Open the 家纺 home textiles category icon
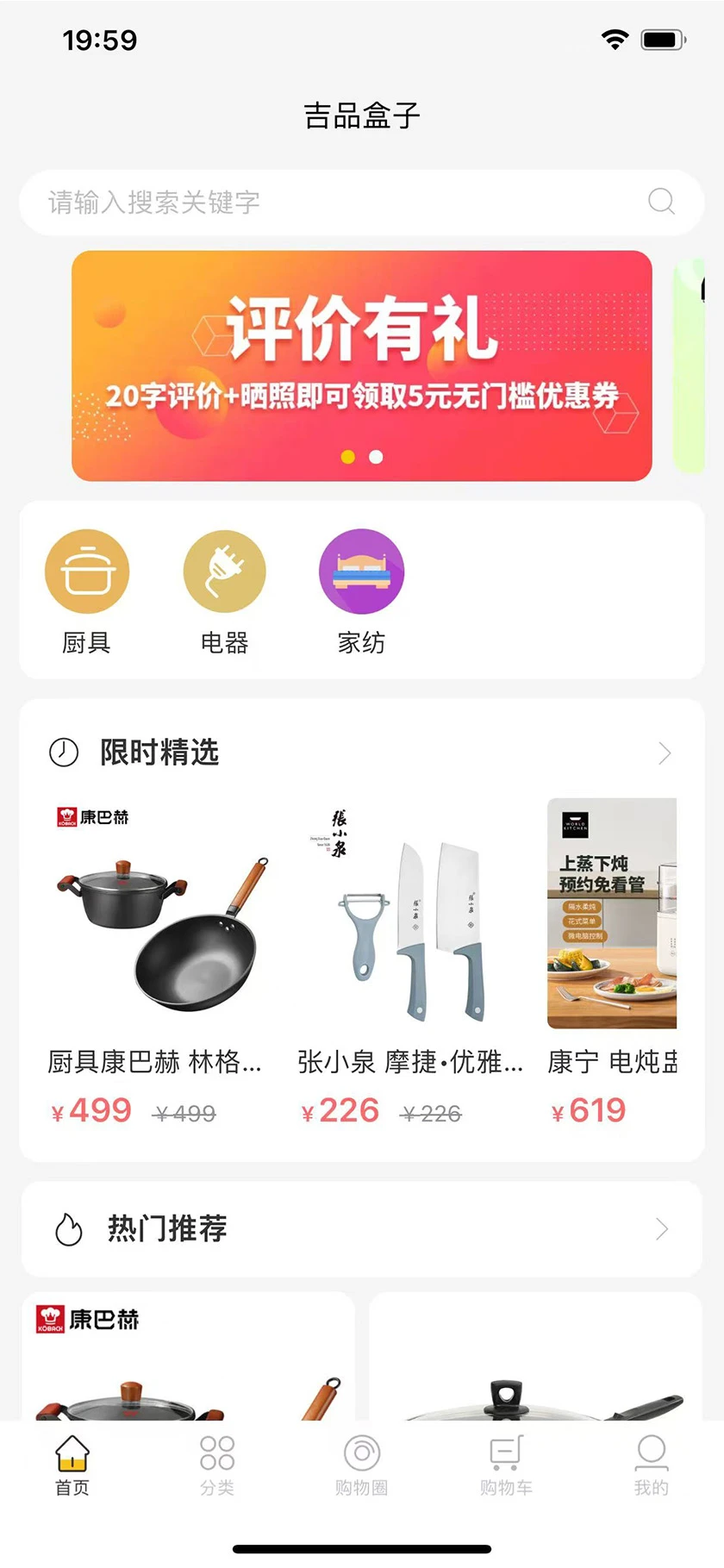Viewport: 724px width, 1568px height. tap(361, 572)
